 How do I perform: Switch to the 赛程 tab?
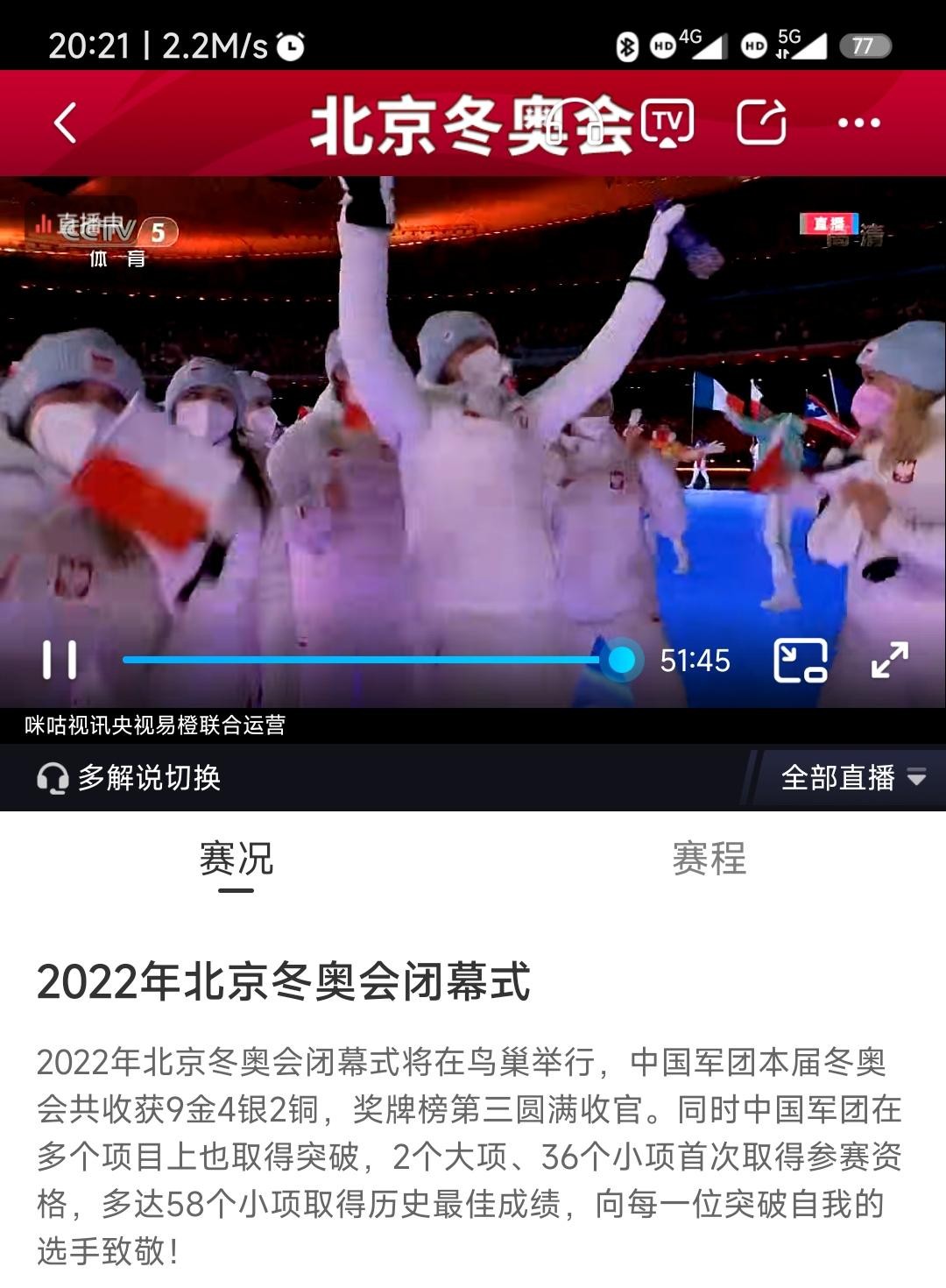(x=709, y=860)
